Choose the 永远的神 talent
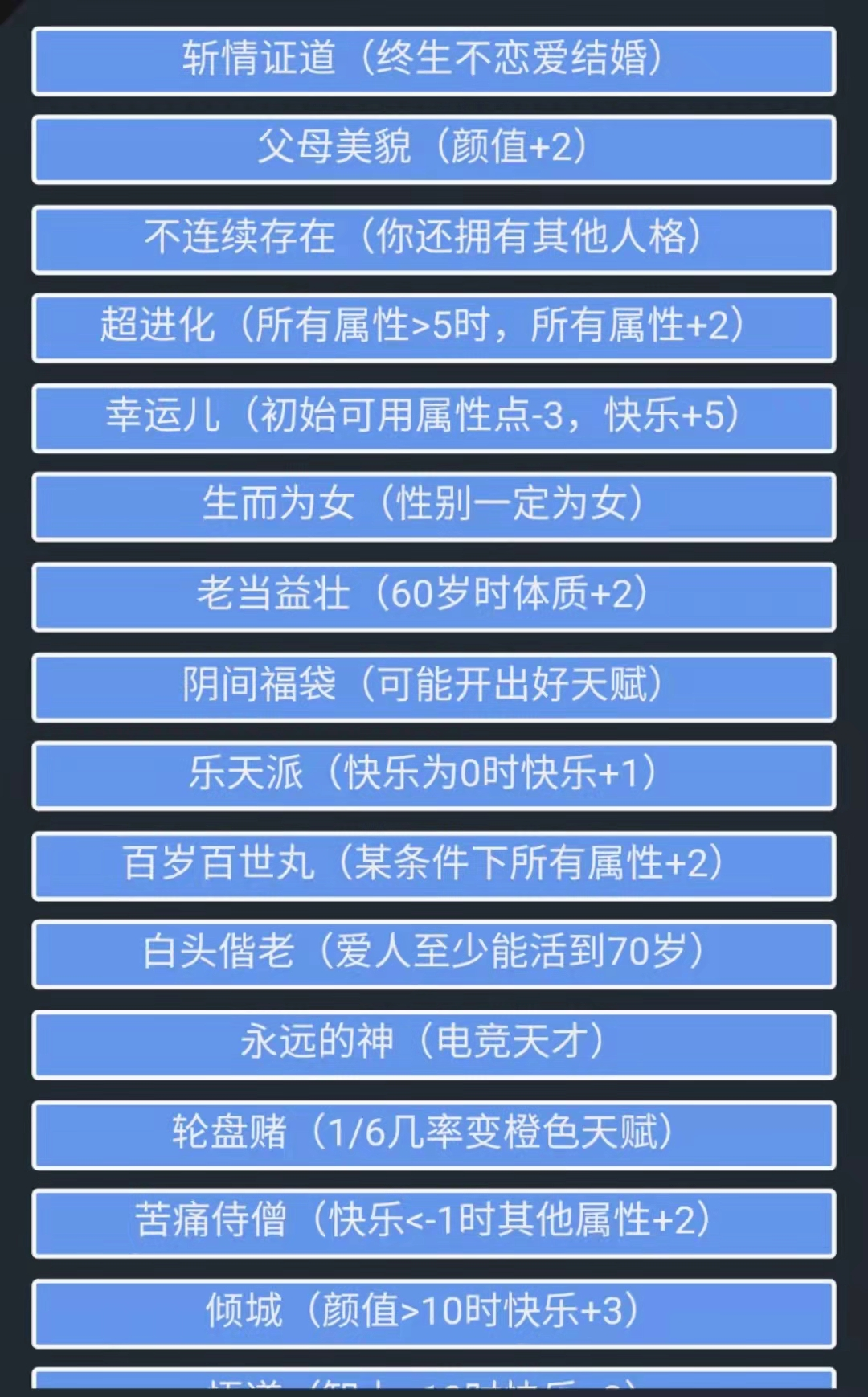 coord(434,1043)
